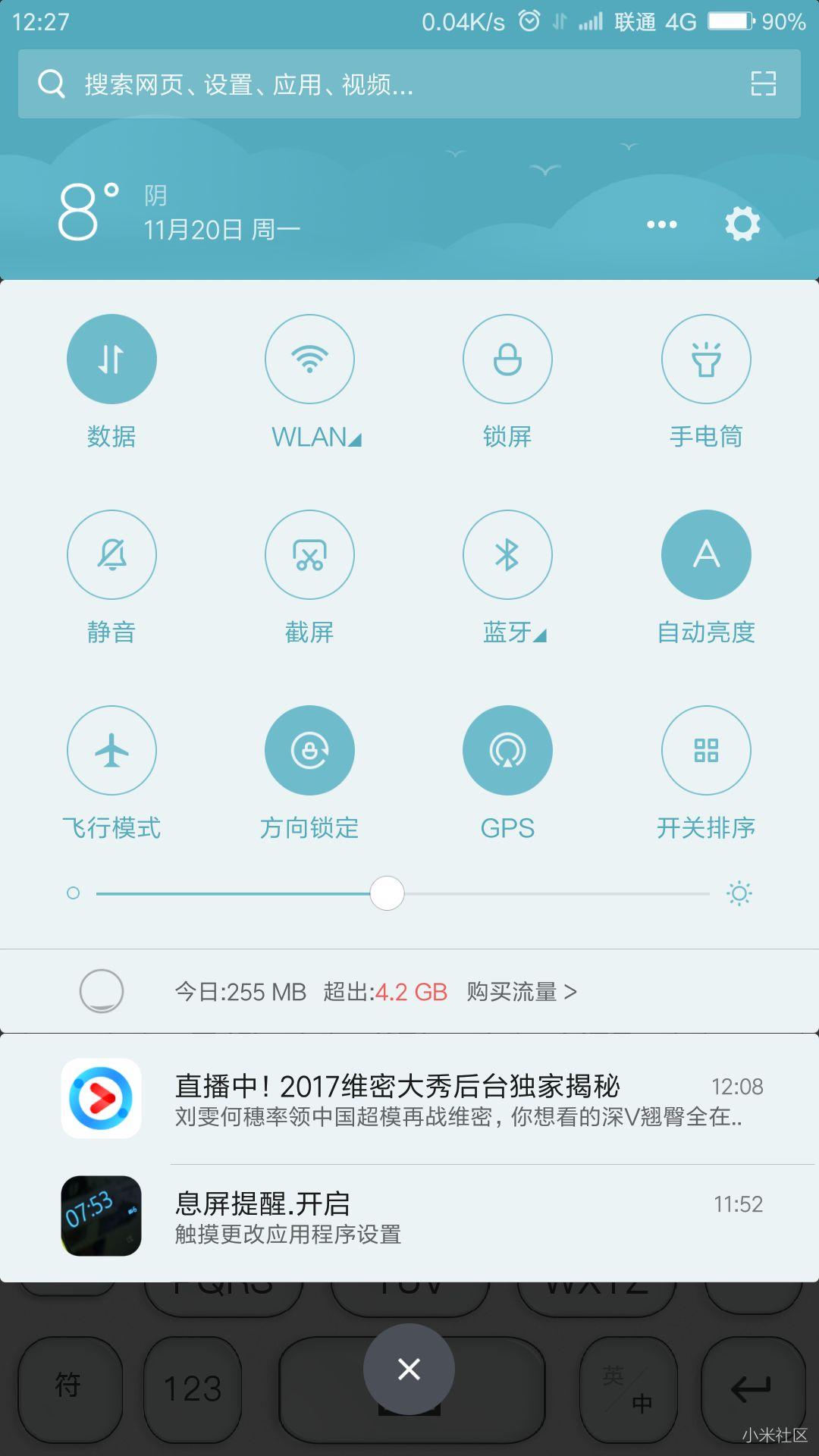Open the QR scan icon in search bar

(x=763, y=84)
